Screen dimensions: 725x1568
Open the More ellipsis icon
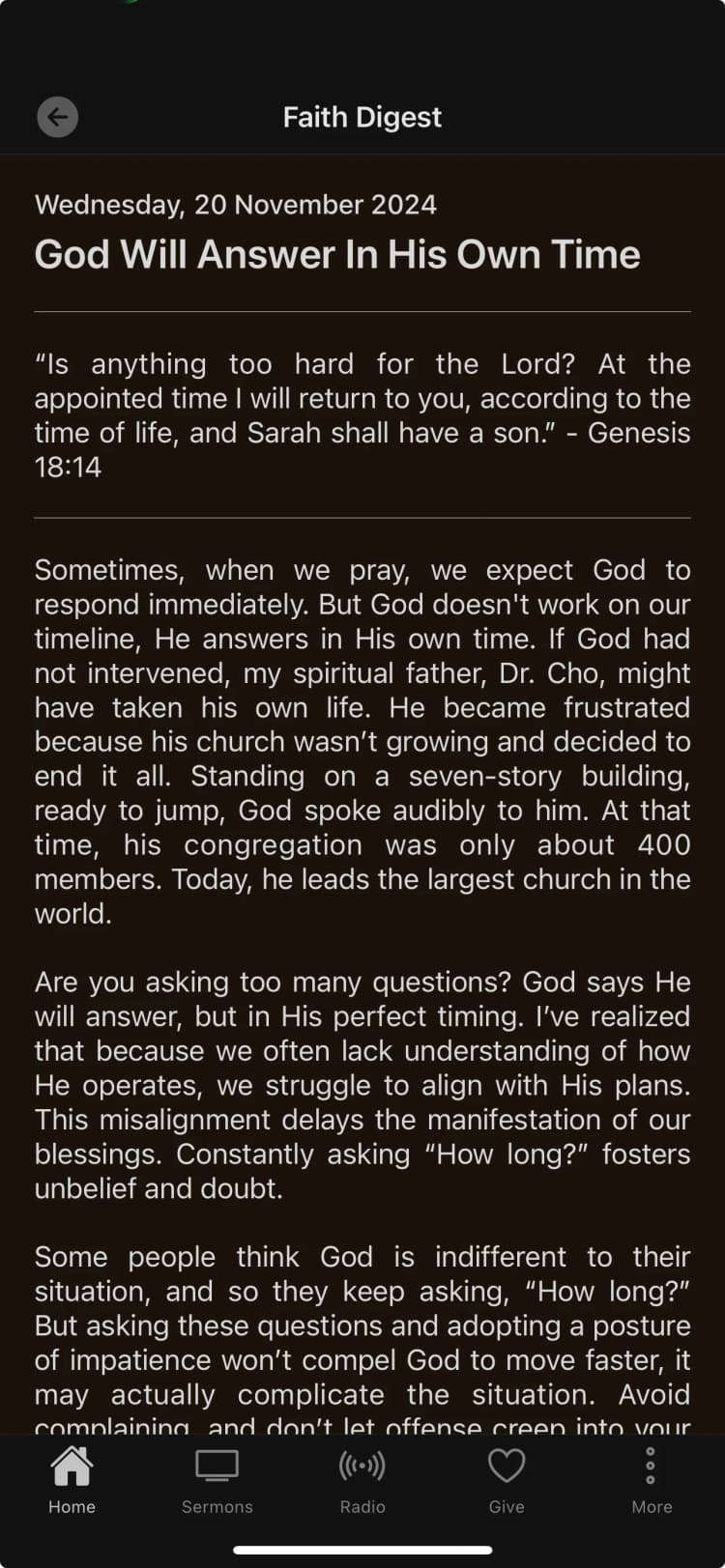click(651, 1464)
